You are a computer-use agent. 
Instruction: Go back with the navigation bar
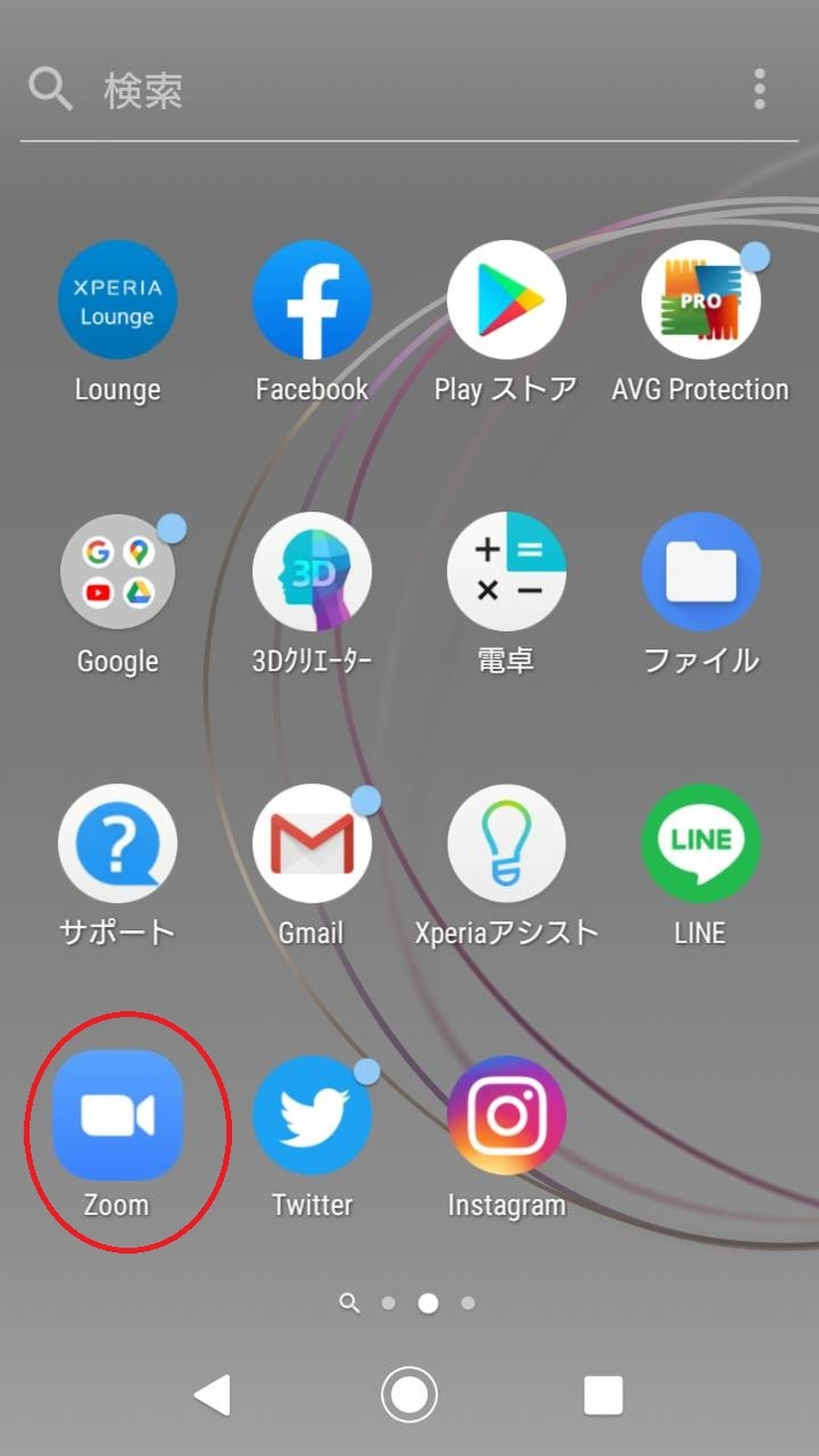(x=214, y=1395)
